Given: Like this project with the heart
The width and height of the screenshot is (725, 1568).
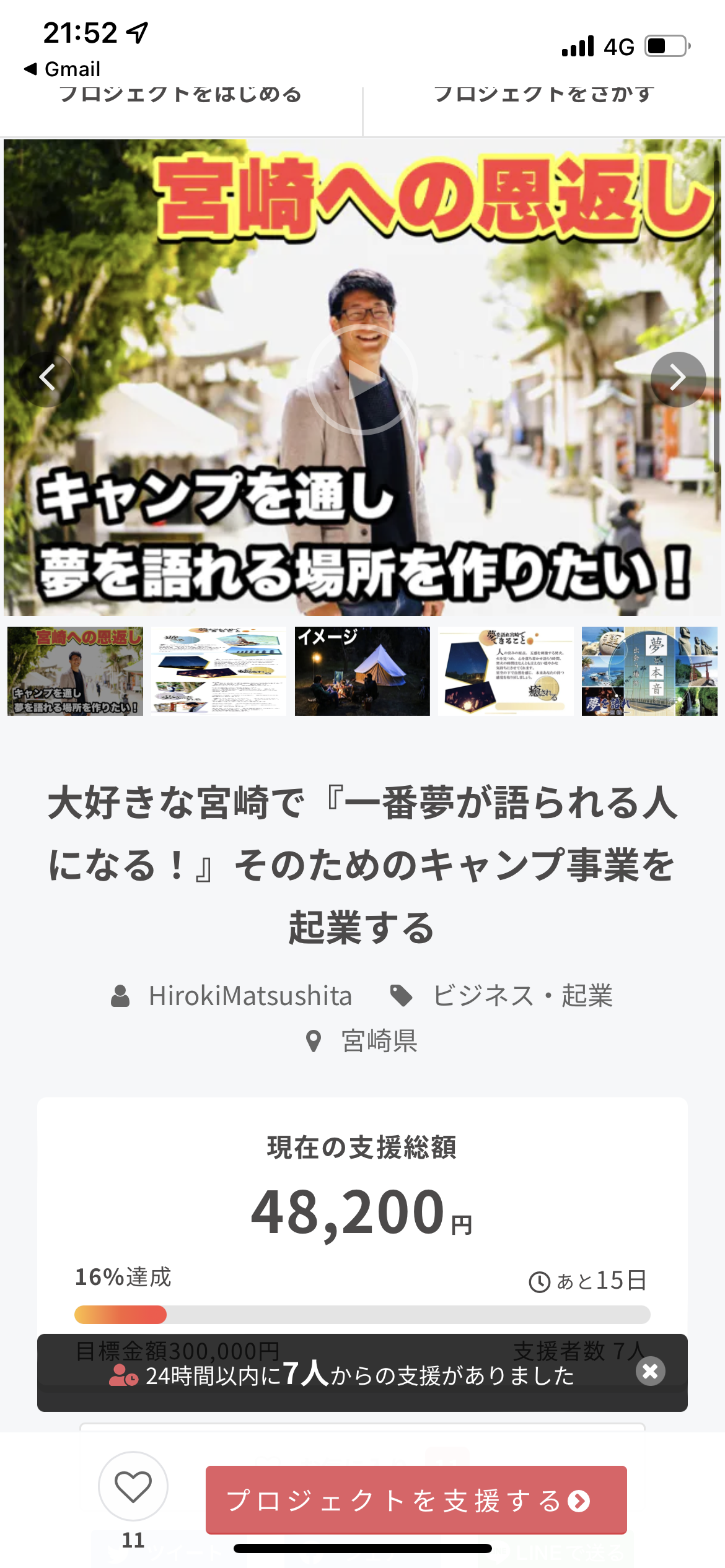Looking at the screenshot, I should (133, 1486).
